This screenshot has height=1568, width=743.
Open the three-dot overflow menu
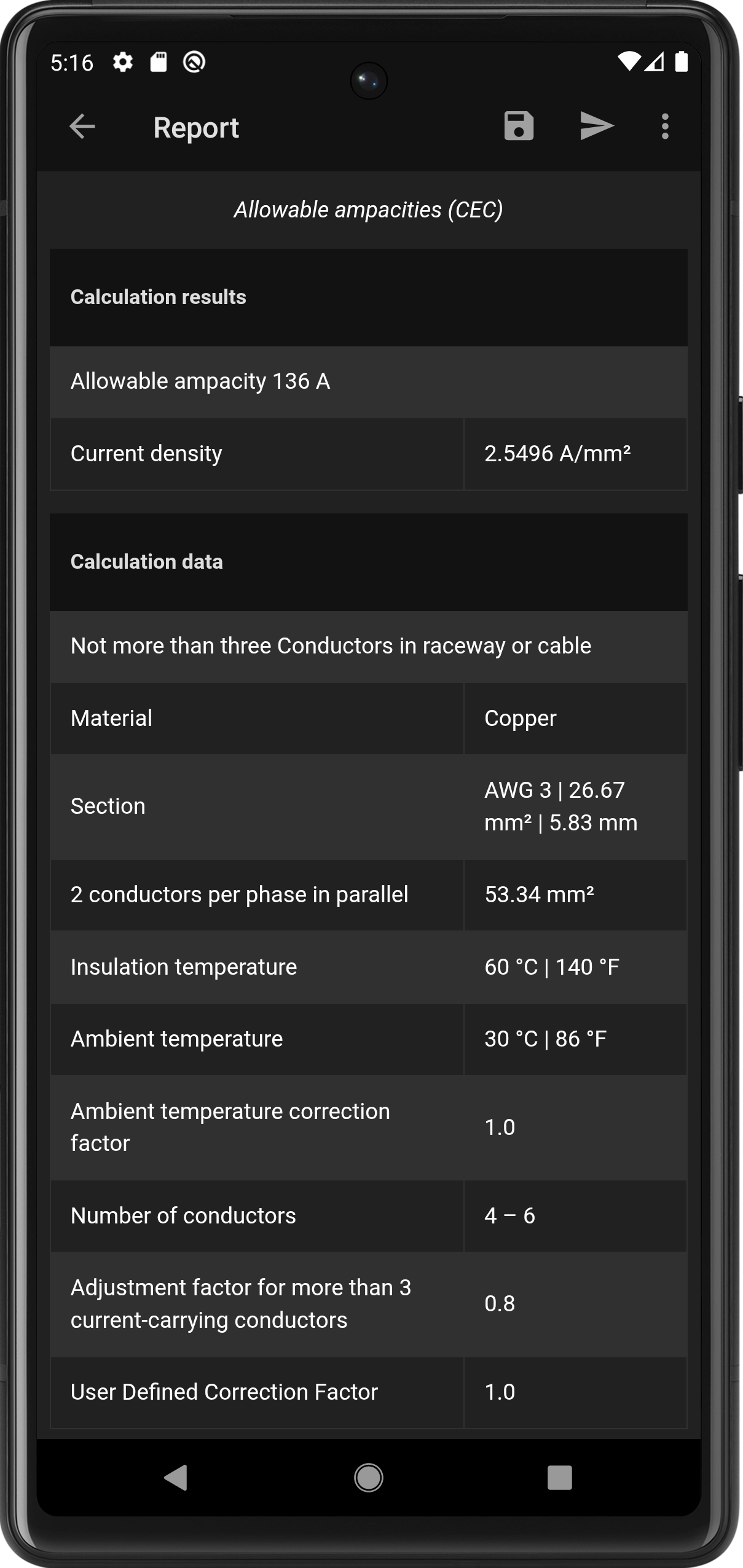[665, 127]
